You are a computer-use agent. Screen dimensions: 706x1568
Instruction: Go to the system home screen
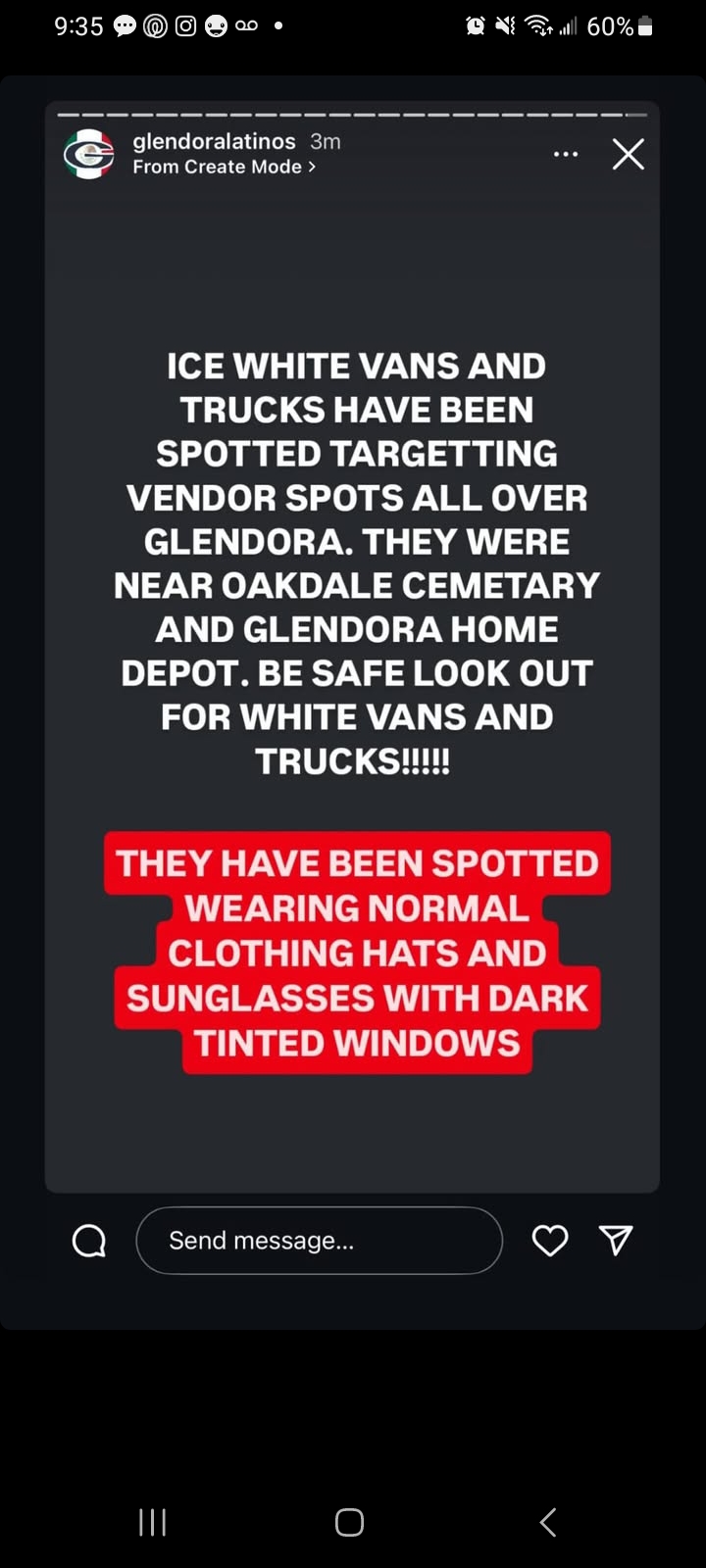(x=350, y=1522)
